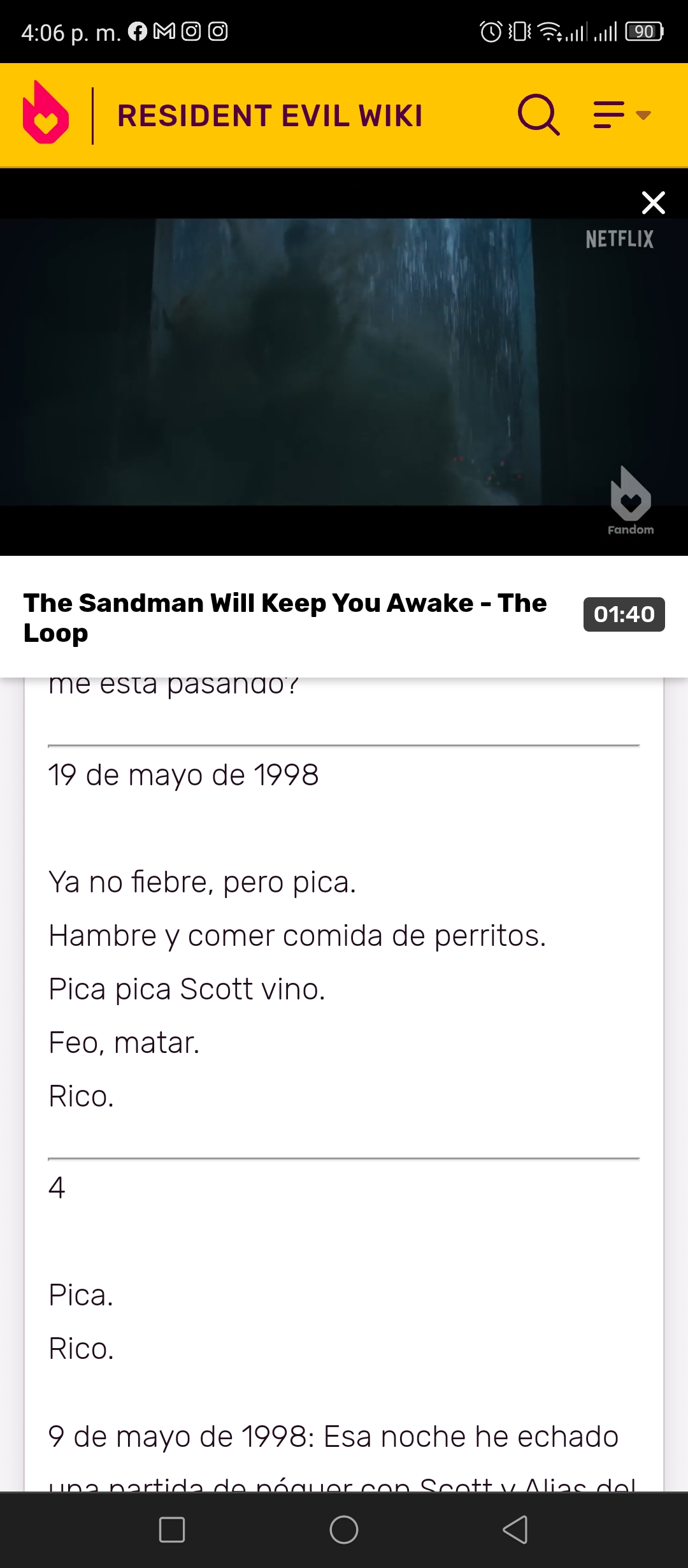Open the recent apps view
The height and width of the screenshot is (1568, 688).
[x=172, y=1529]
